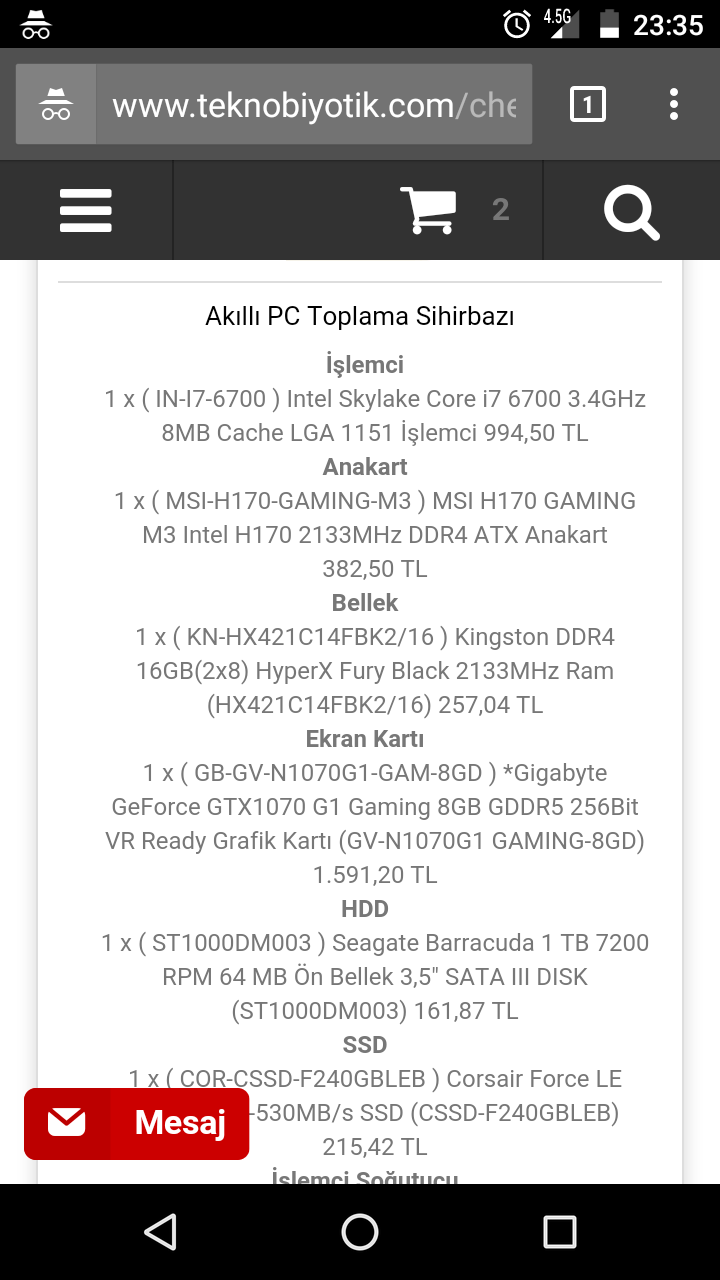Tap the Mesaj button
The width and height of the screenshot is (720, 1280).
click(x=137, y=1123)
